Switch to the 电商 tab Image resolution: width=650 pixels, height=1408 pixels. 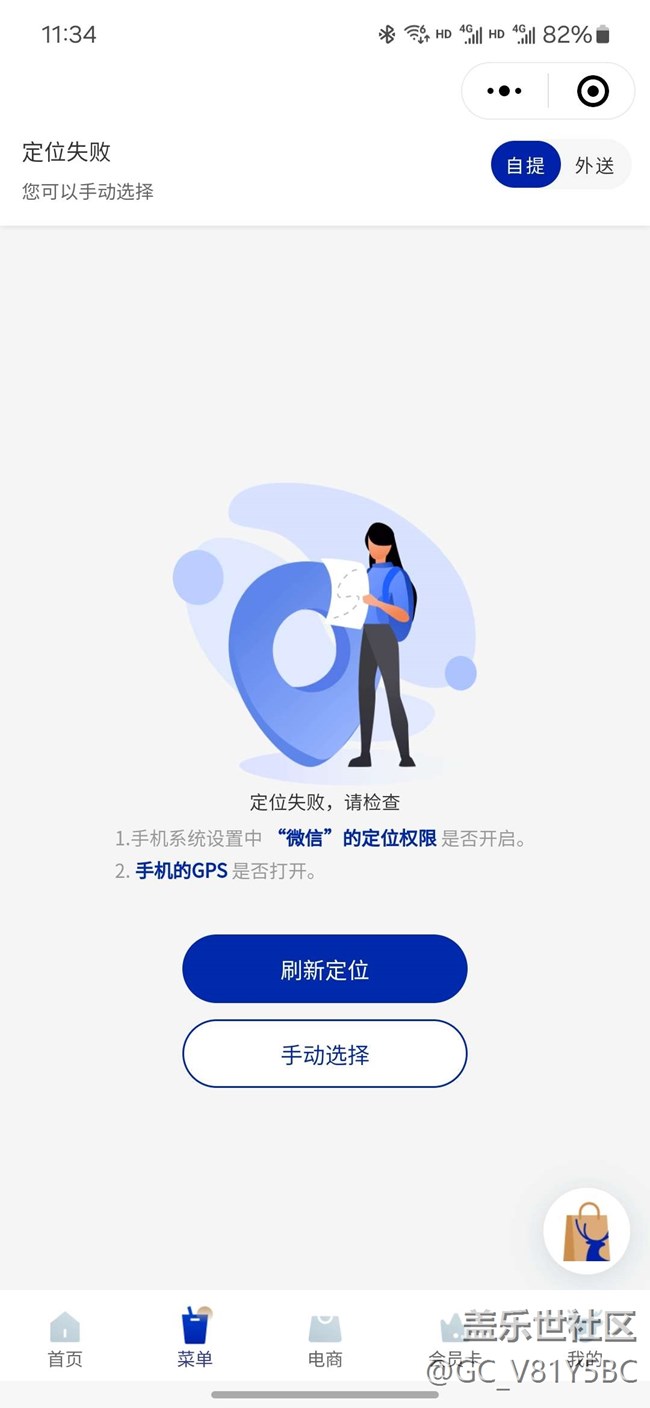(325, 1338)
